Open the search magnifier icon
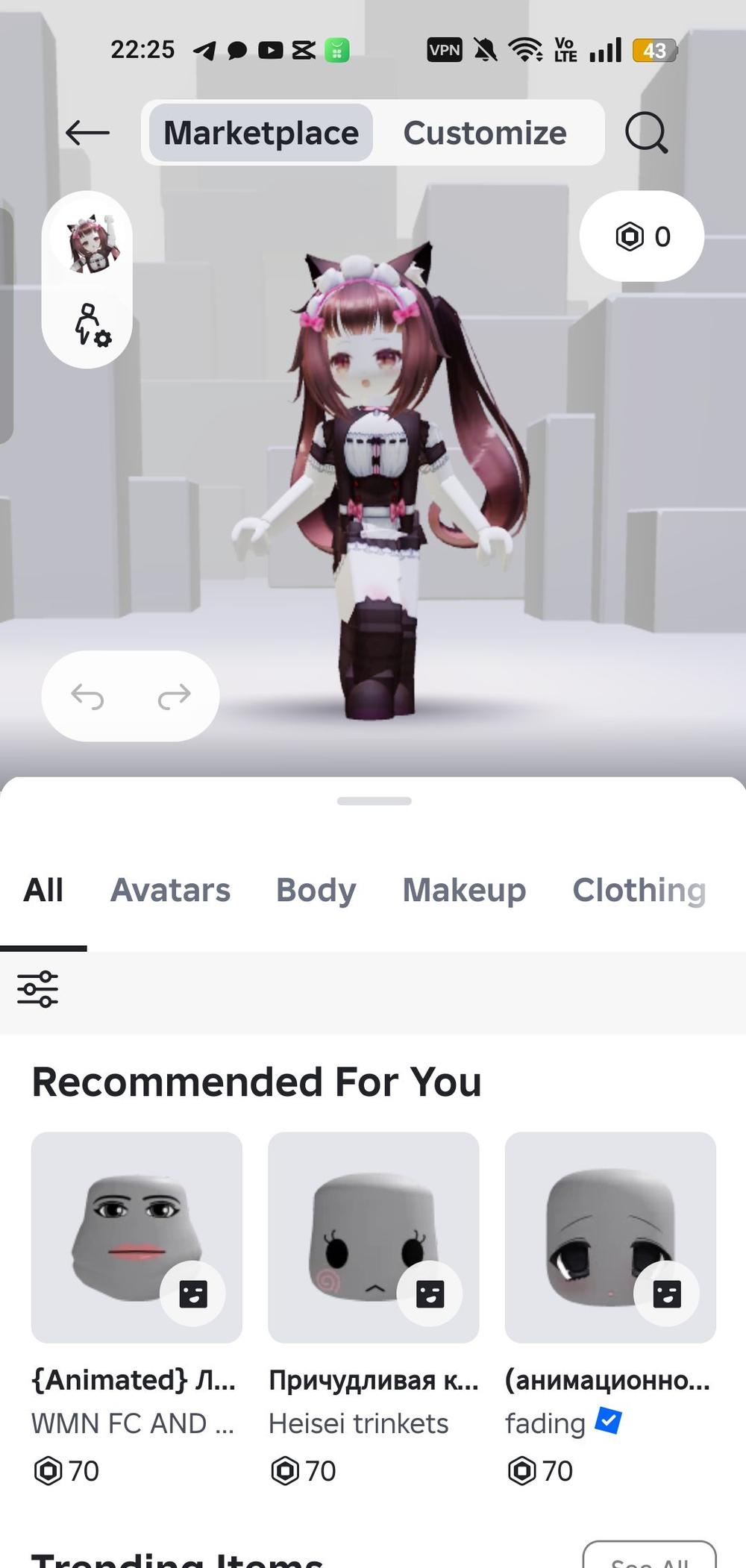This screenshot has width=746, height=1568. tap(645, 133)
